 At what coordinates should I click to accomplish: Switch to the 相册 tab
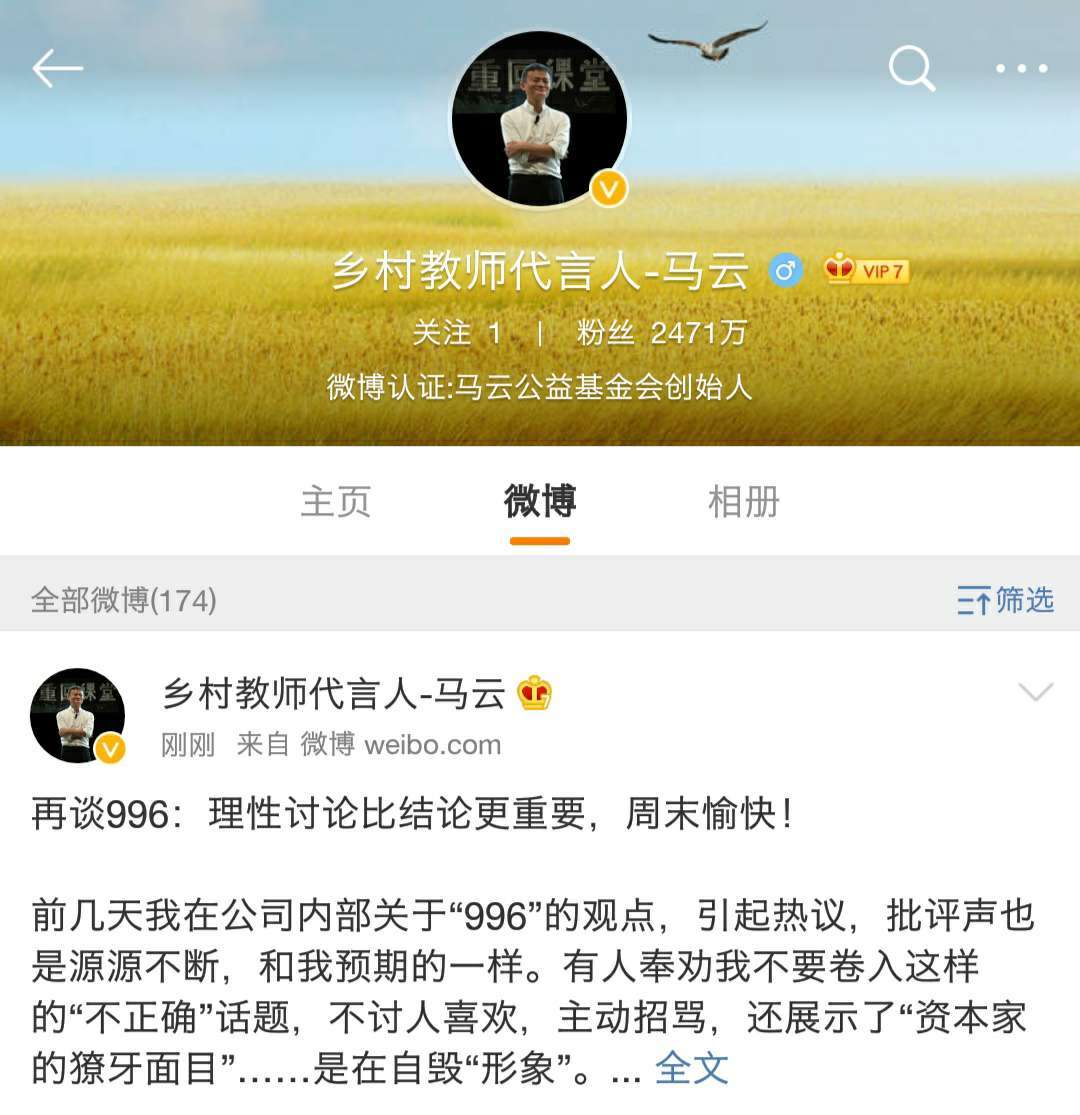tap(743, 501)
